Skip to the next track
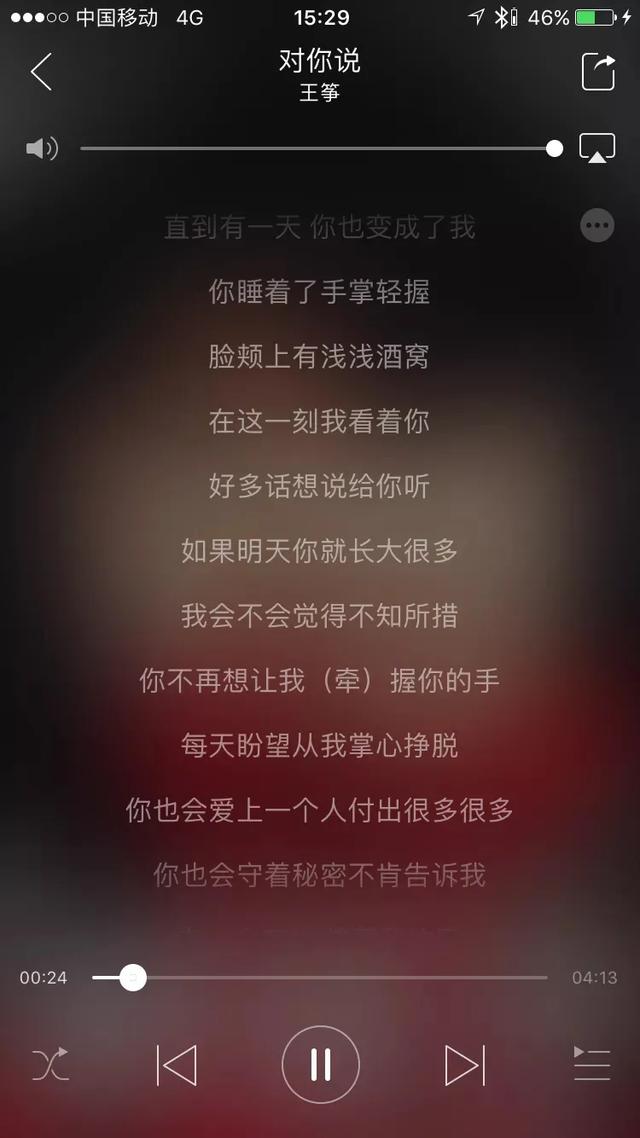640x1138 pixels. (x=464, y=1065)
